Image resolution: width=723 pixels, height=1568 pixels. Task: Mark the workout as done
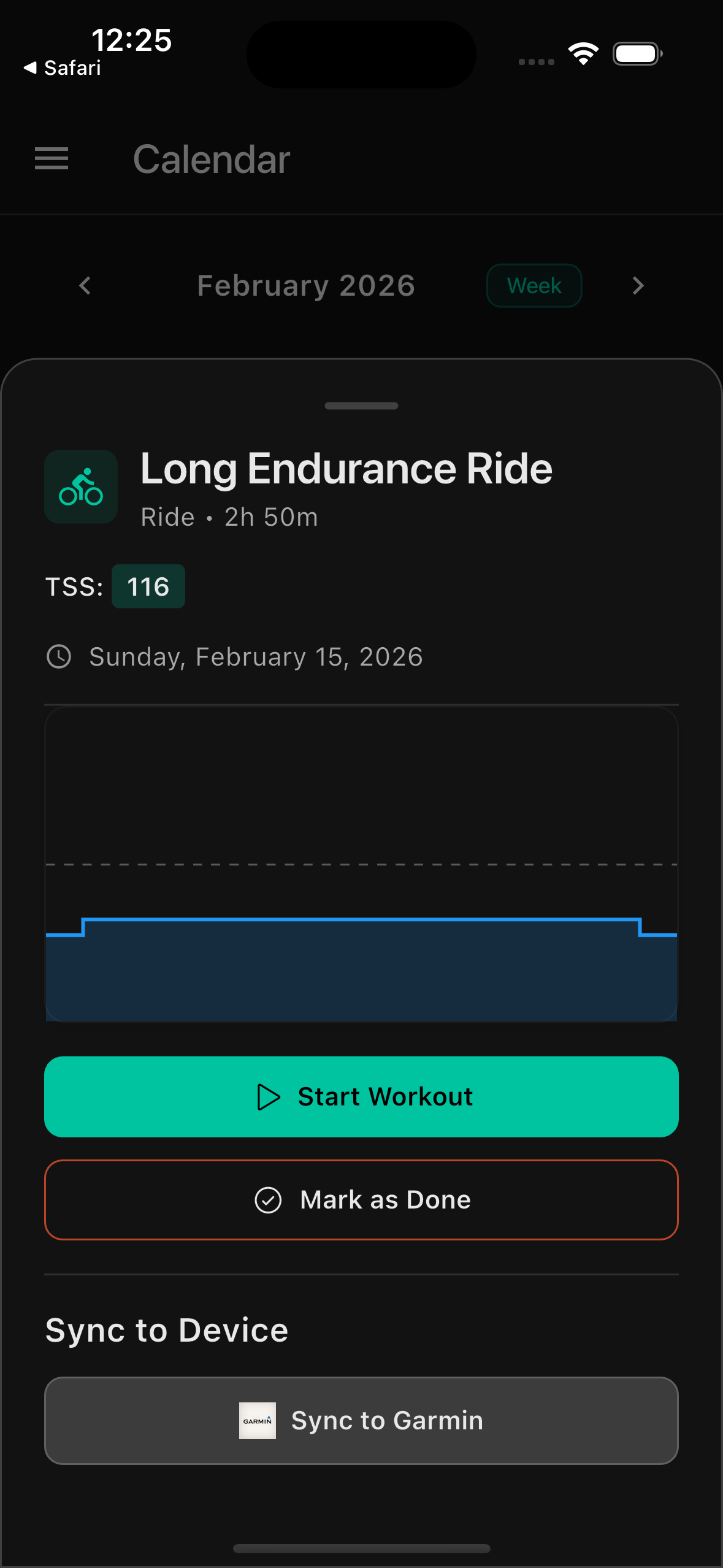tap(361, 1200)
